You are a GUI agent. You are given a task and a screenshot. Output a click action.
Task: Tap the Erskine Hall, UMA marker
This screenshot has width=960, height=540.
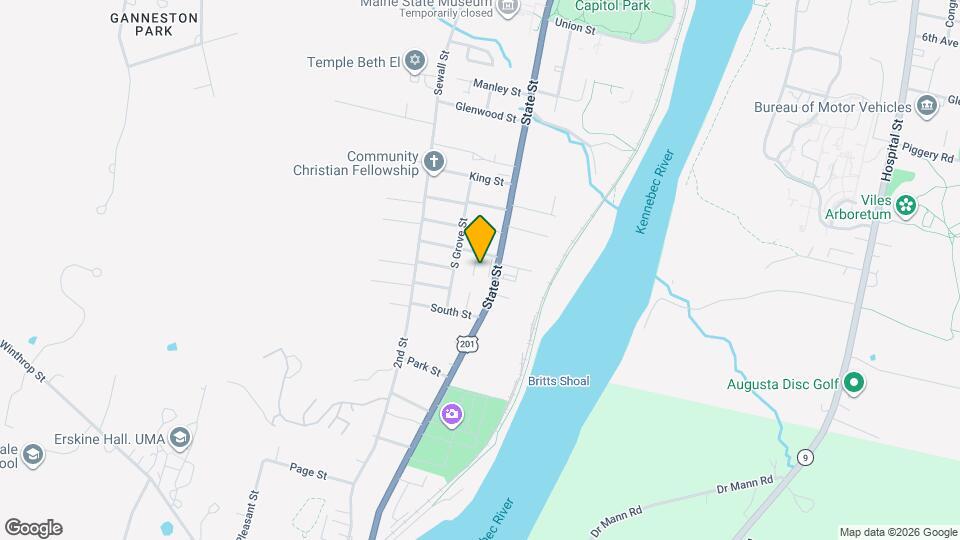180,438
